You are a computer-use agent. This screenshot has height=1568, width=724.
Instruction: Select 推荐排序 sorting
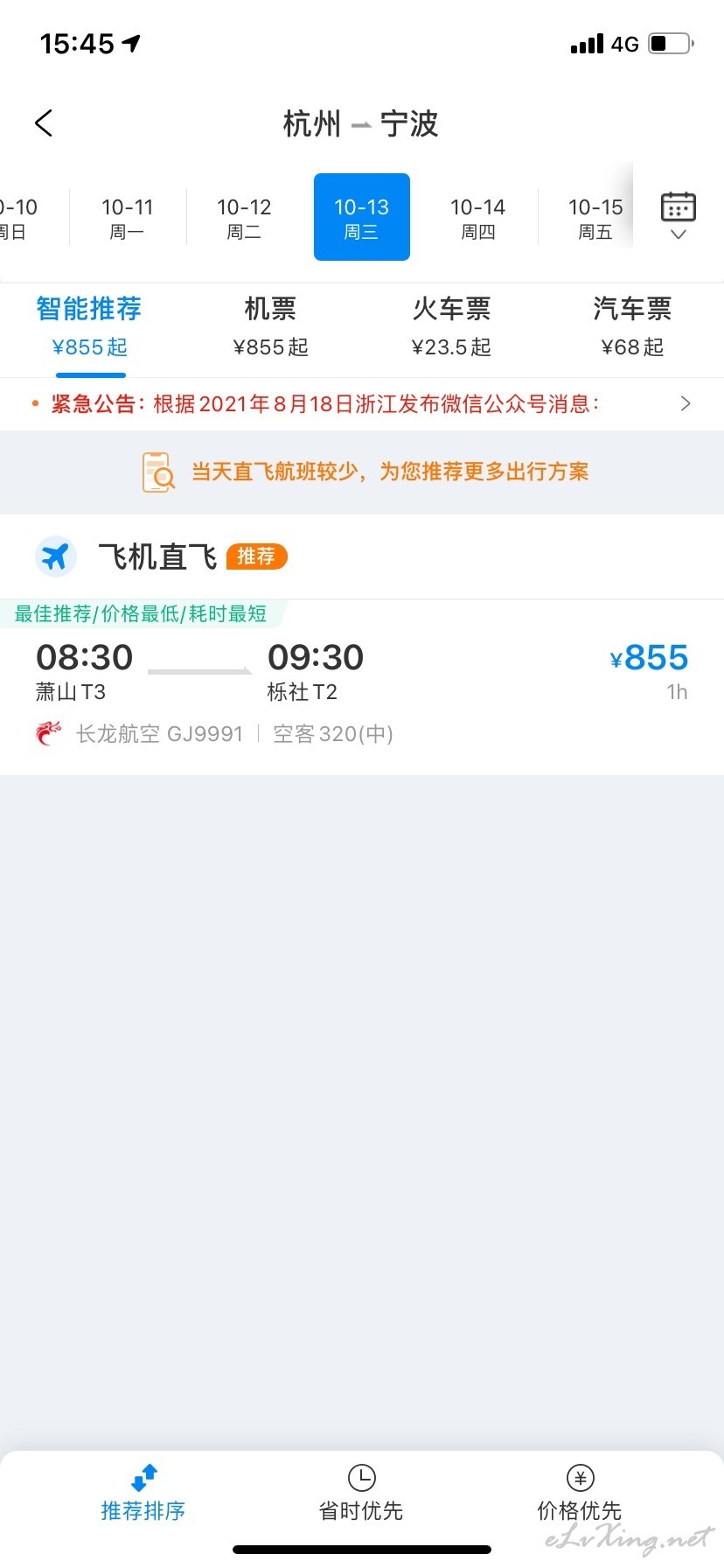pos(143,1494)
